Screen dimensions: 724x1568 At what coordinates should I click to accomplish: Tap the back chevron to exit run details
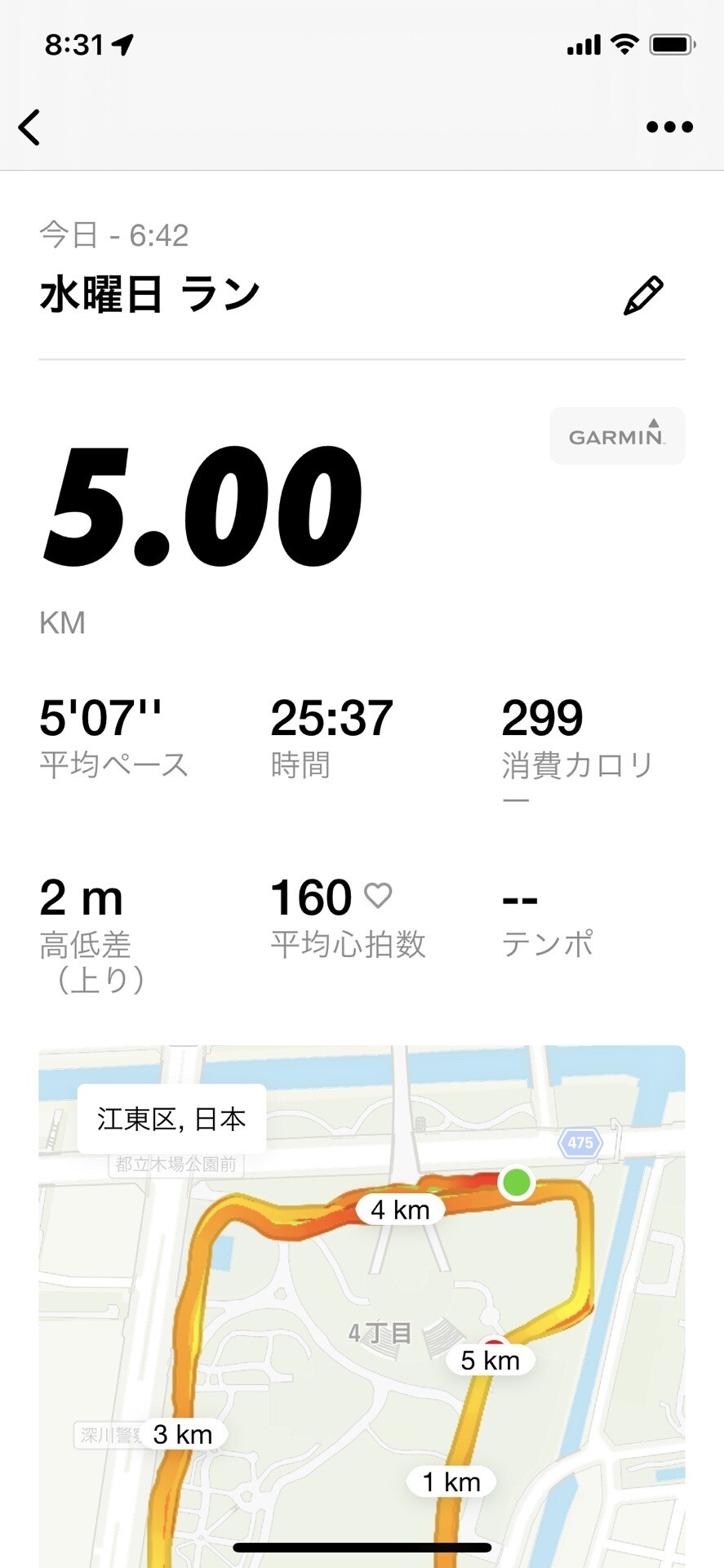coord(29,128)
